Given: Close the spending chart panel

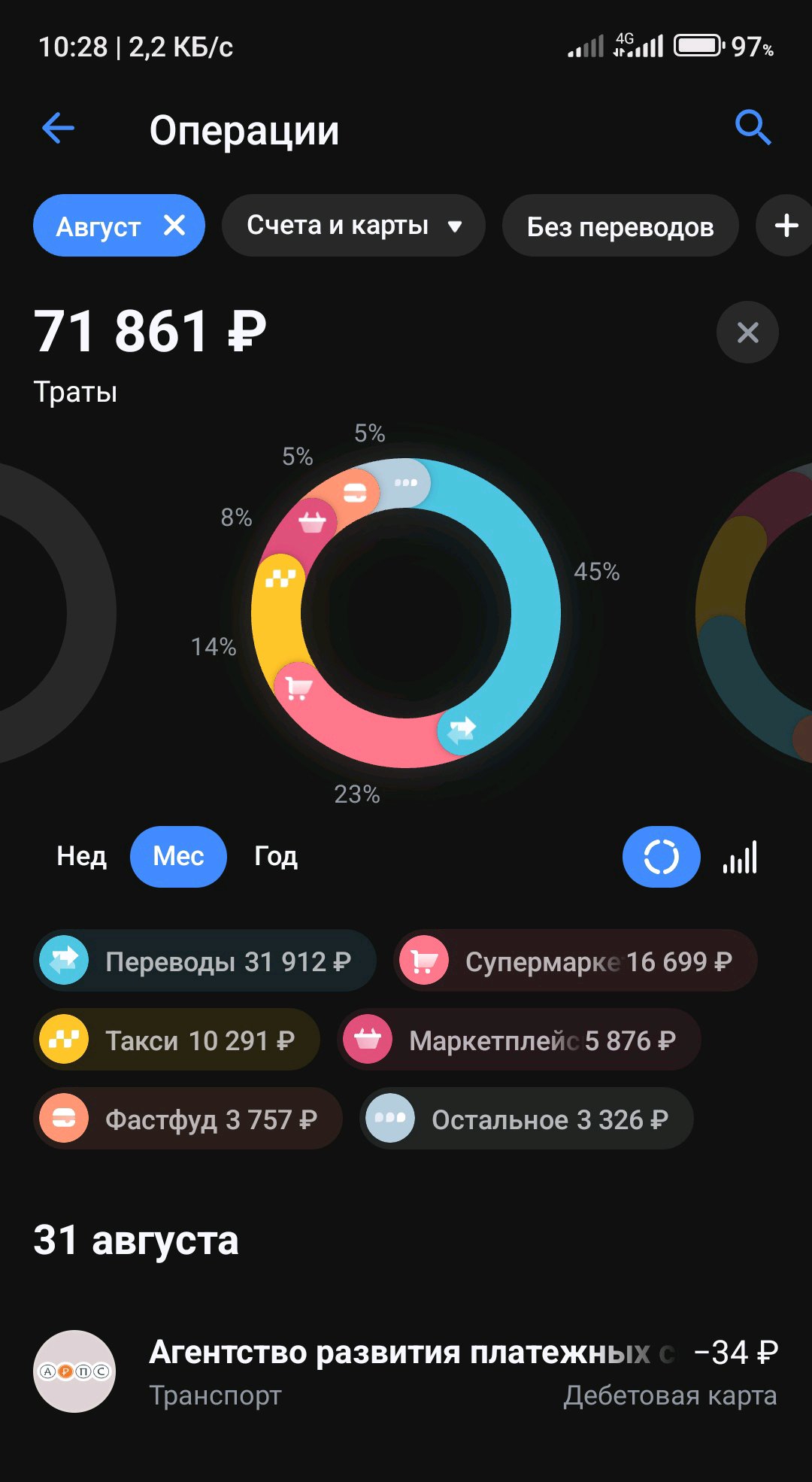Looking at the screenshot, I should point(747,333).
